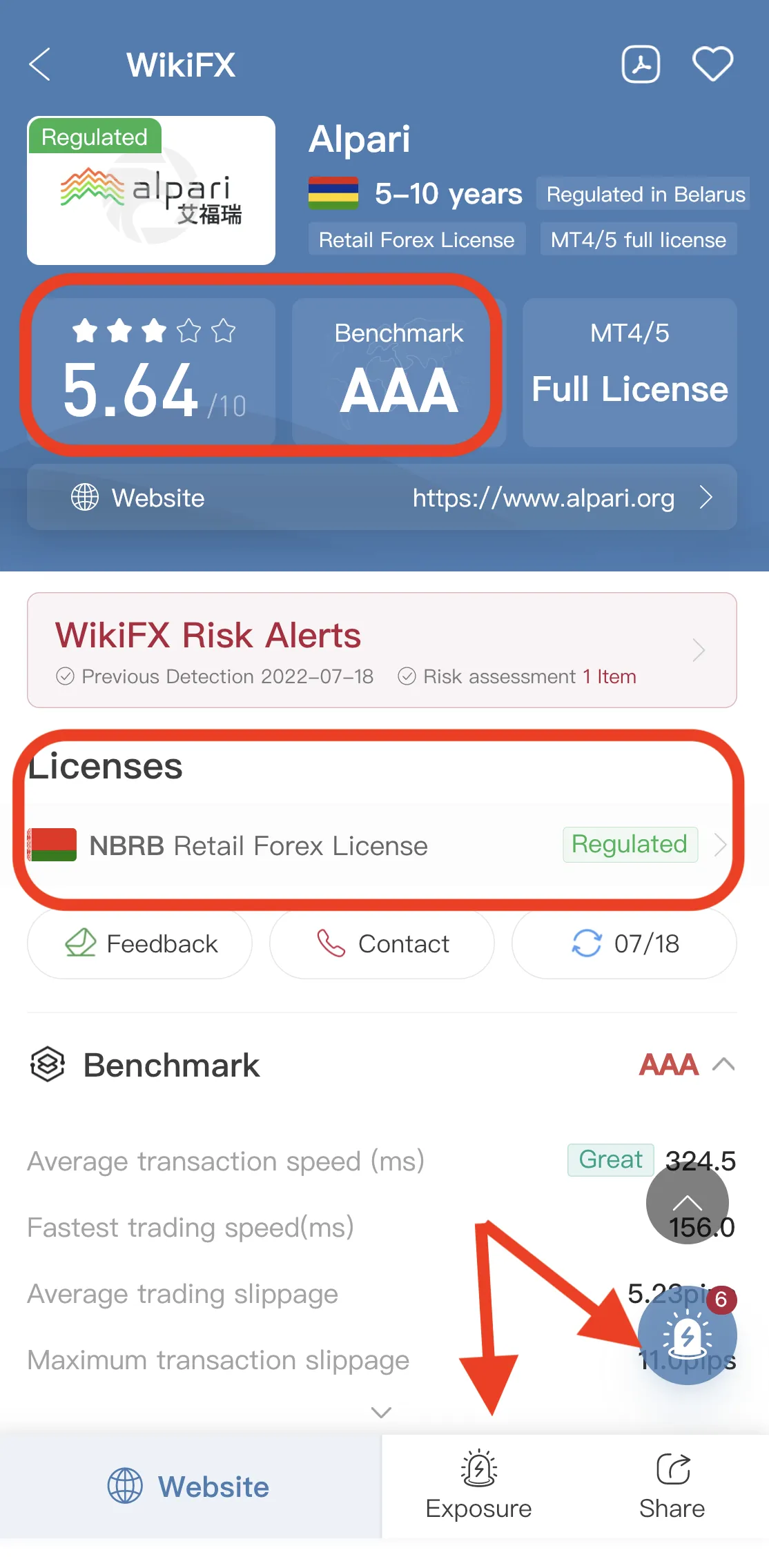Open Website from the bottom bar
Screen dimensions: 769x1568
191,1486
